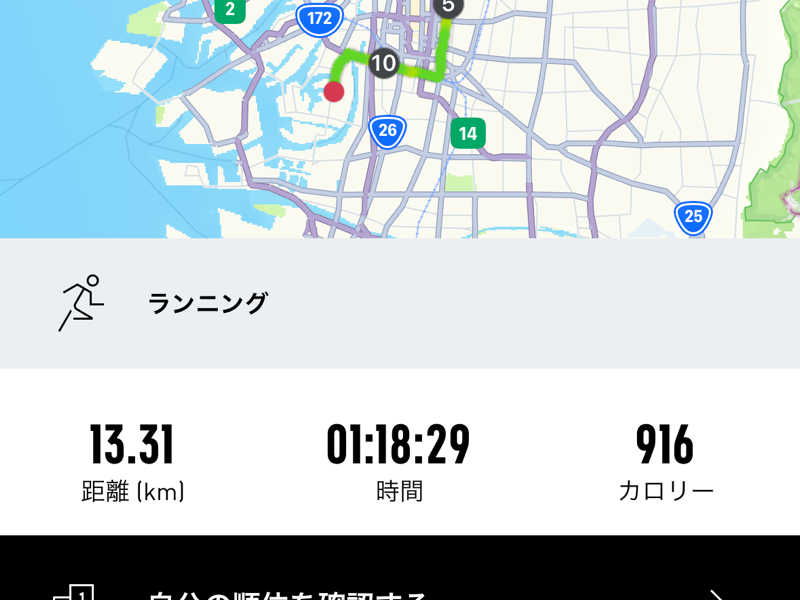Tap the ランニング activity type row
This screenshot has width=800, height=600.
[400, 303]
